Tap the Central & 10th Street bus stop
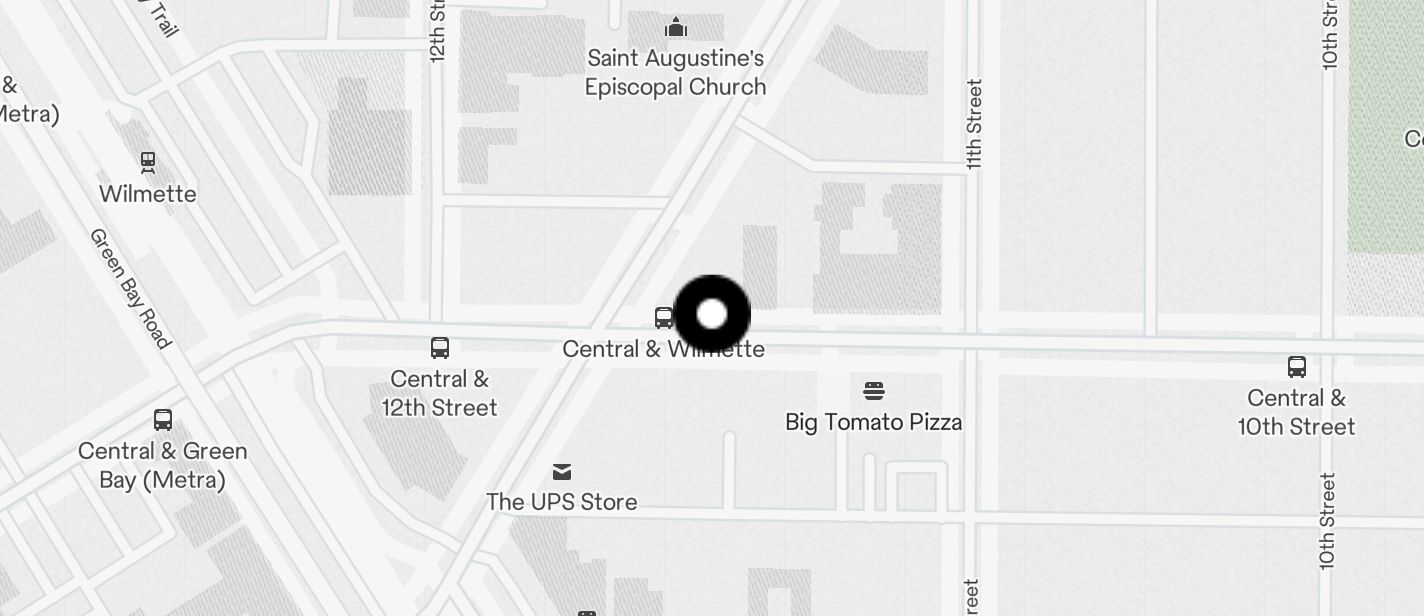This screenshot has height=616, width=1424. click(x=1297, y=367)
